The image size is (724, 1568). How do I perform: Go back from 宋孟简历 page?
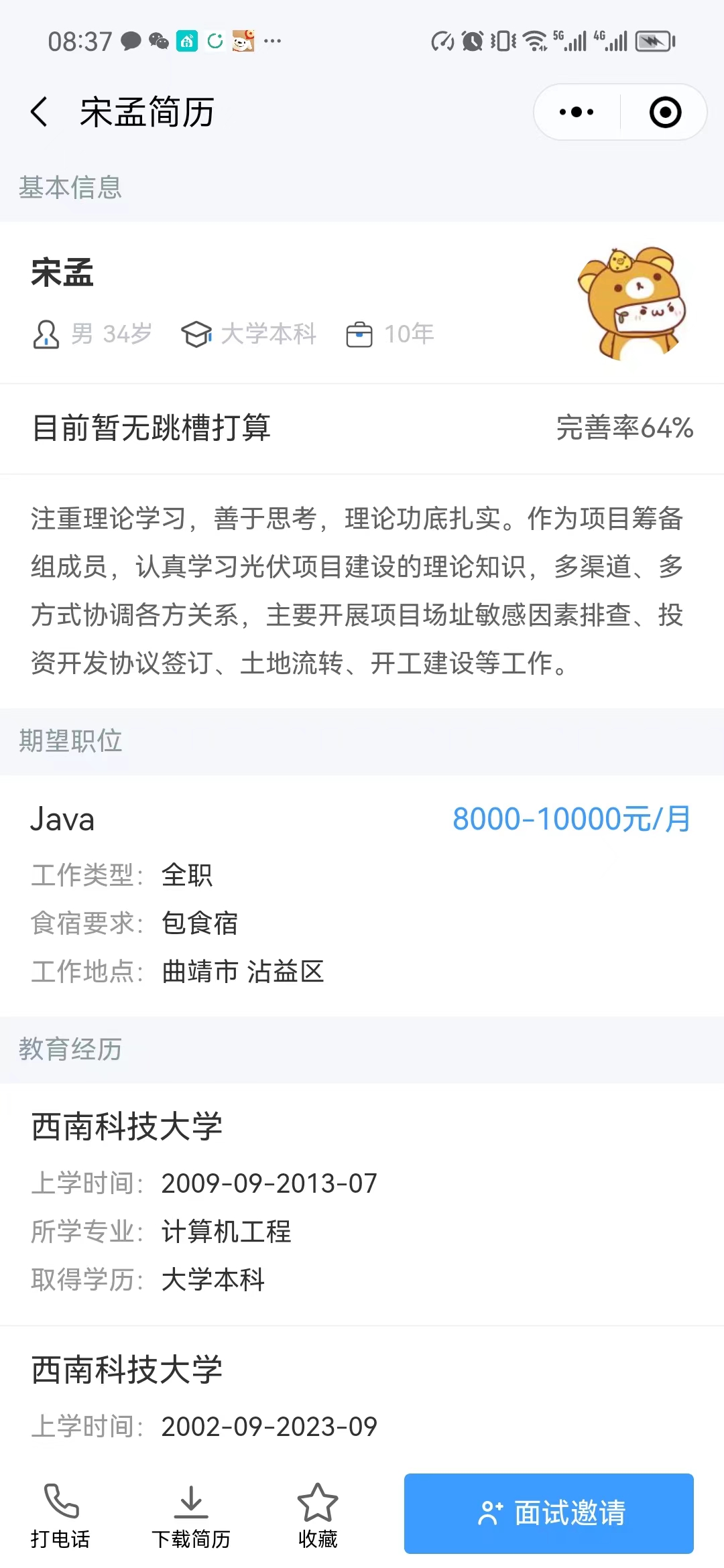coord(40,112)
